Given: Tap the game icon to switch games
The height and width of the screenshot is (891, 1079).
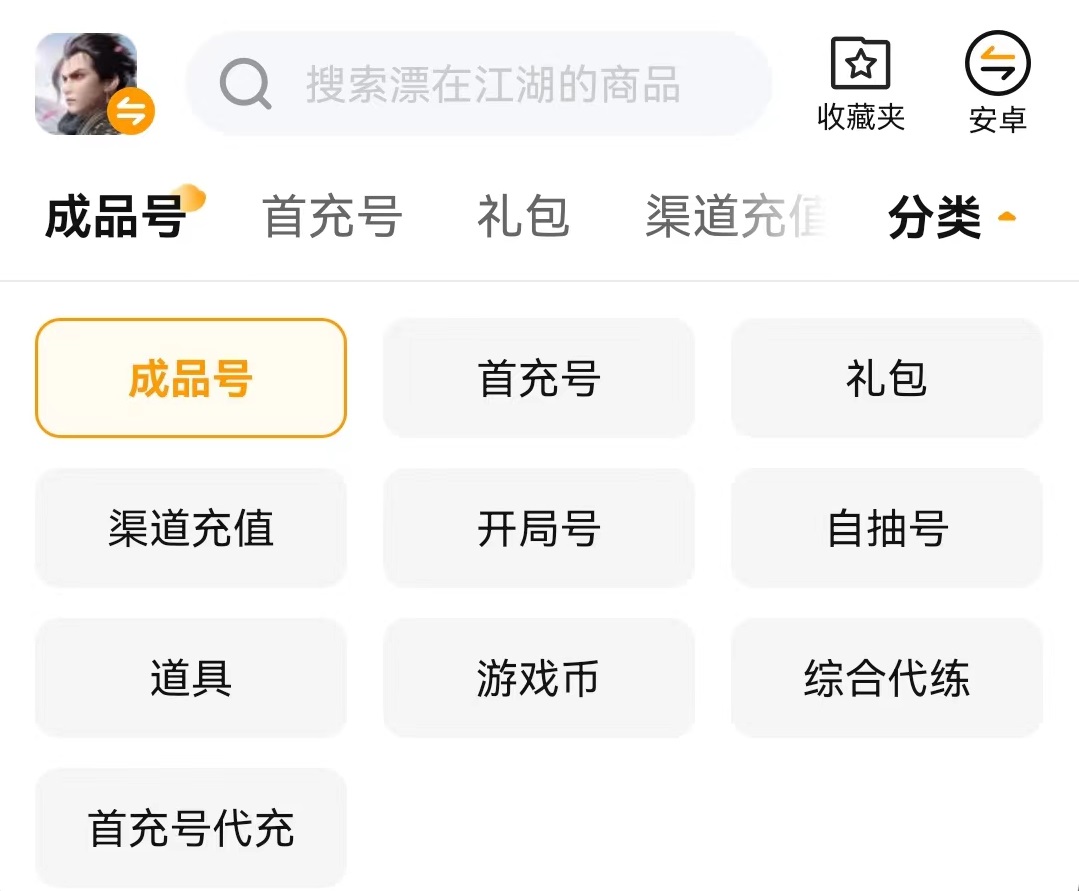Looking at the screenshot, I should click(x=90, y=84).
